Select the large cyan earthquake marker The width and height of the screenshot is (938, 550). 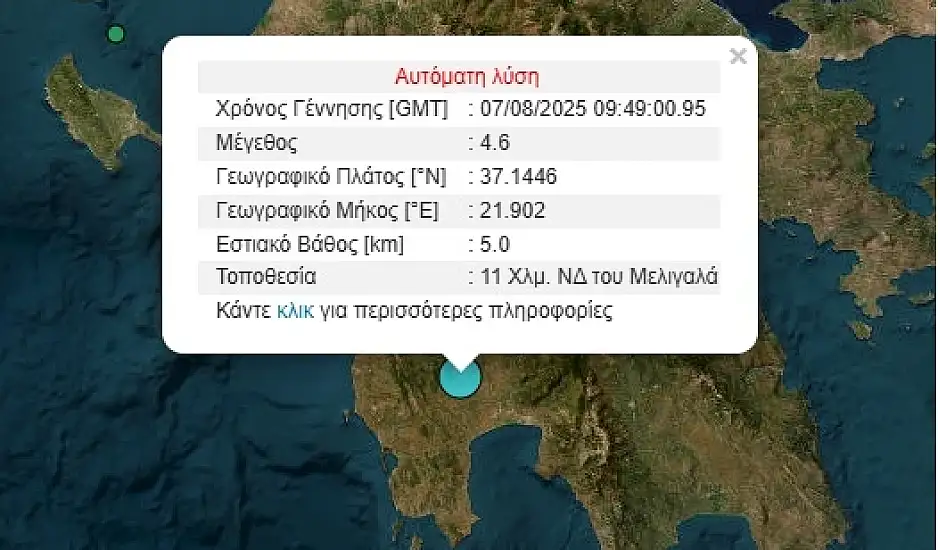click(460, 381)
